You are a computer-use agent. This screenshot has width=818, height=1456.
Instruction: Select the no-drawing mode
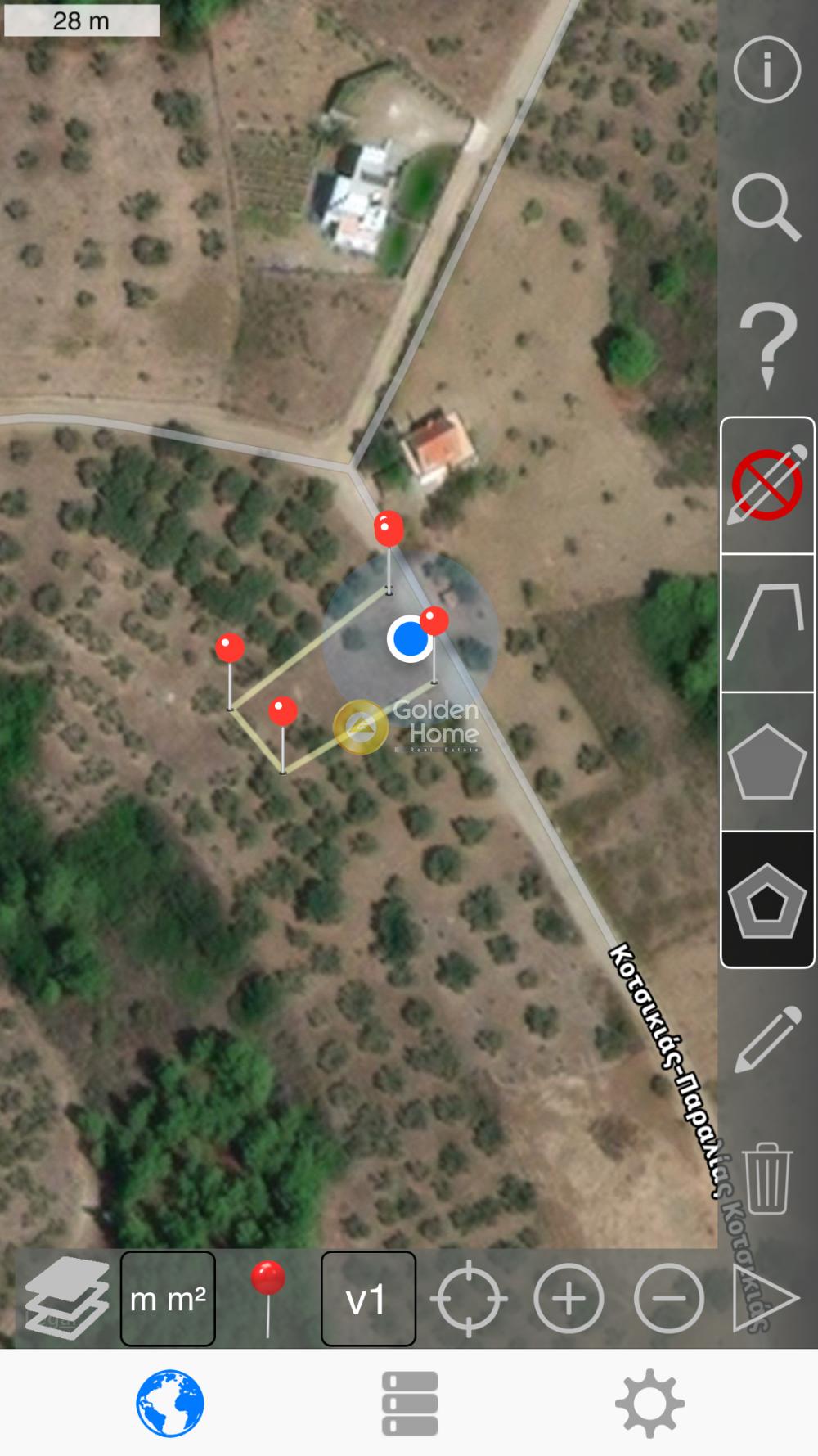tap(767, 486)
